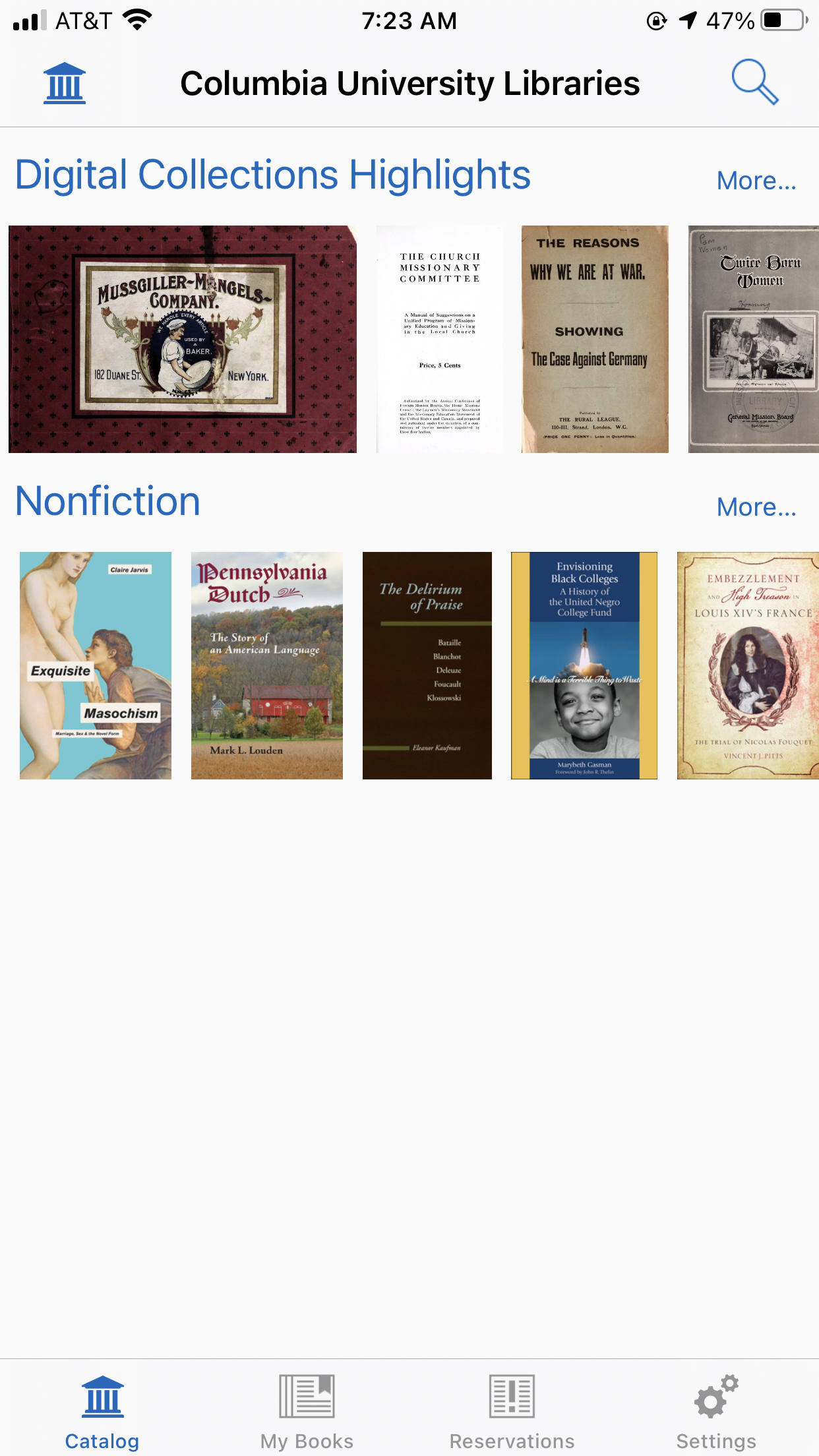Open the Mussgiller-Mangels Company cover
This screenshot has height=1456, width=819.
[183, 339]
